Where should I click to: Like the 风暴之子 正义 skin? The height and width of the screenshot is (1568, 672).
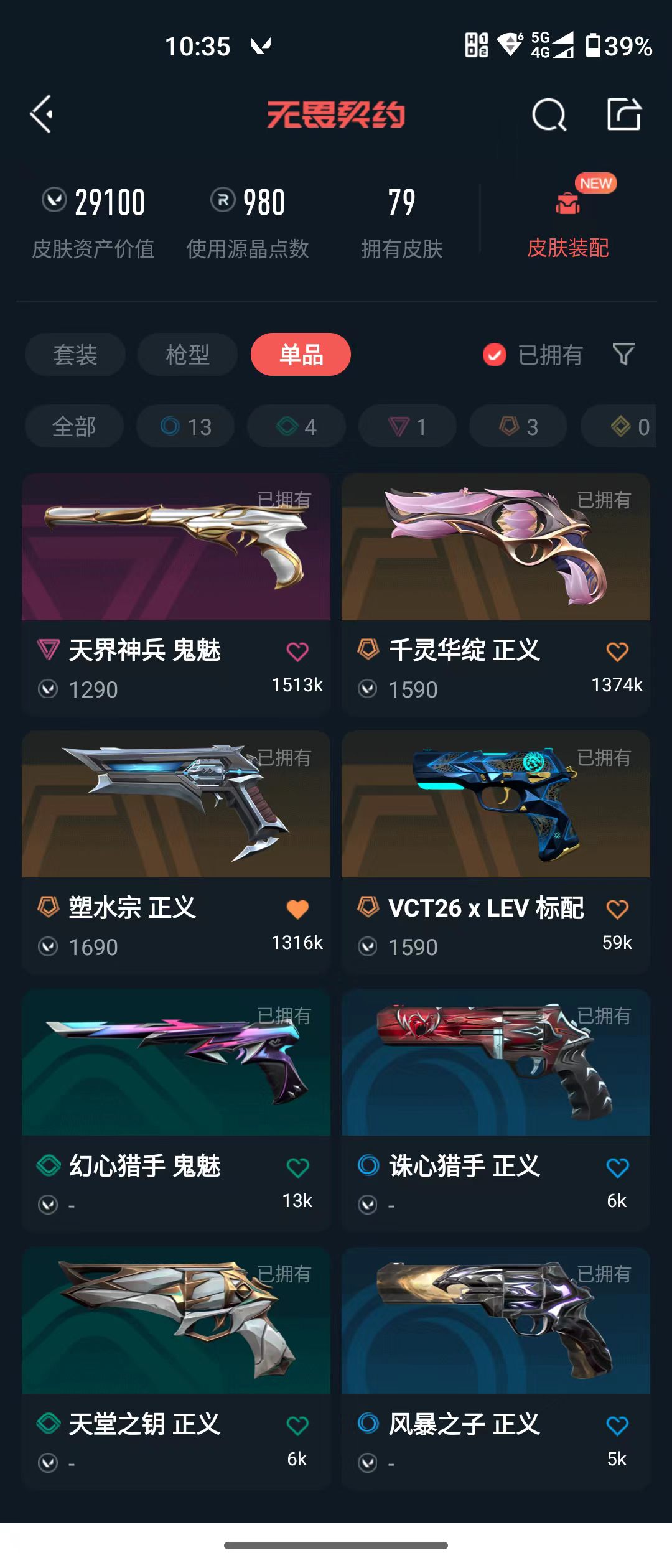pos(617,1426)
